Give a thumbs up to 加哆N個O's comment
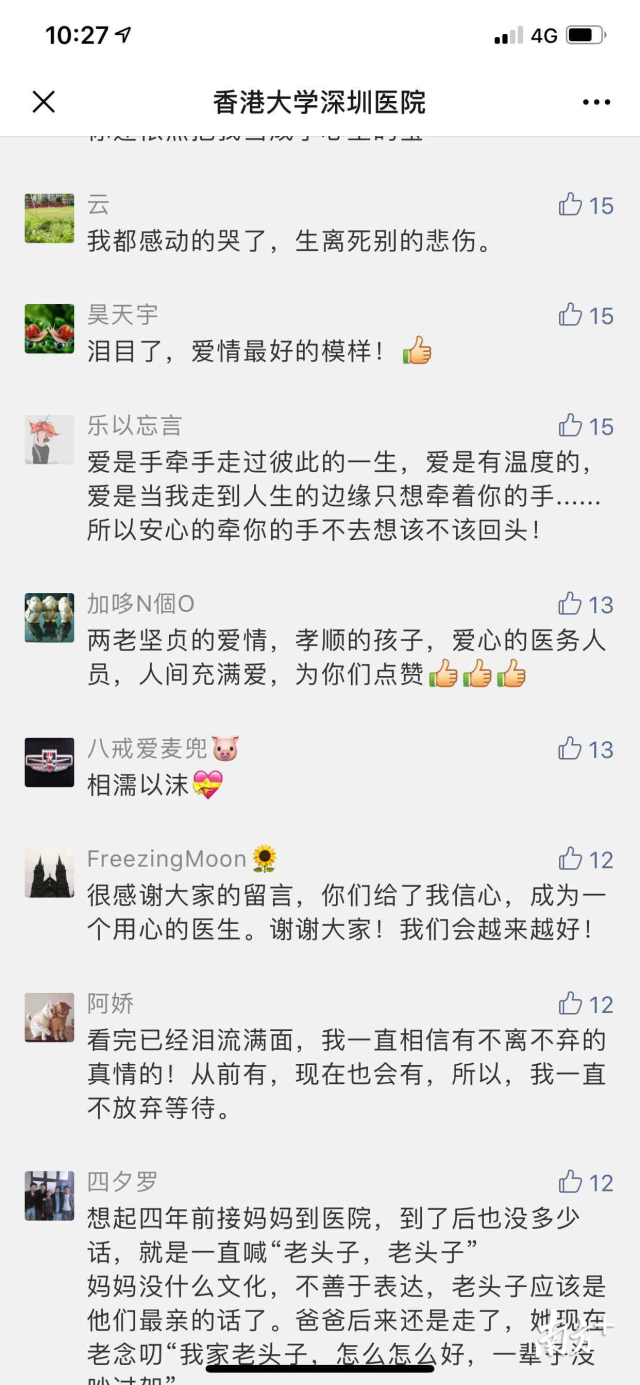The width and height of the screenshot is (640, 1385). (571, 604)
